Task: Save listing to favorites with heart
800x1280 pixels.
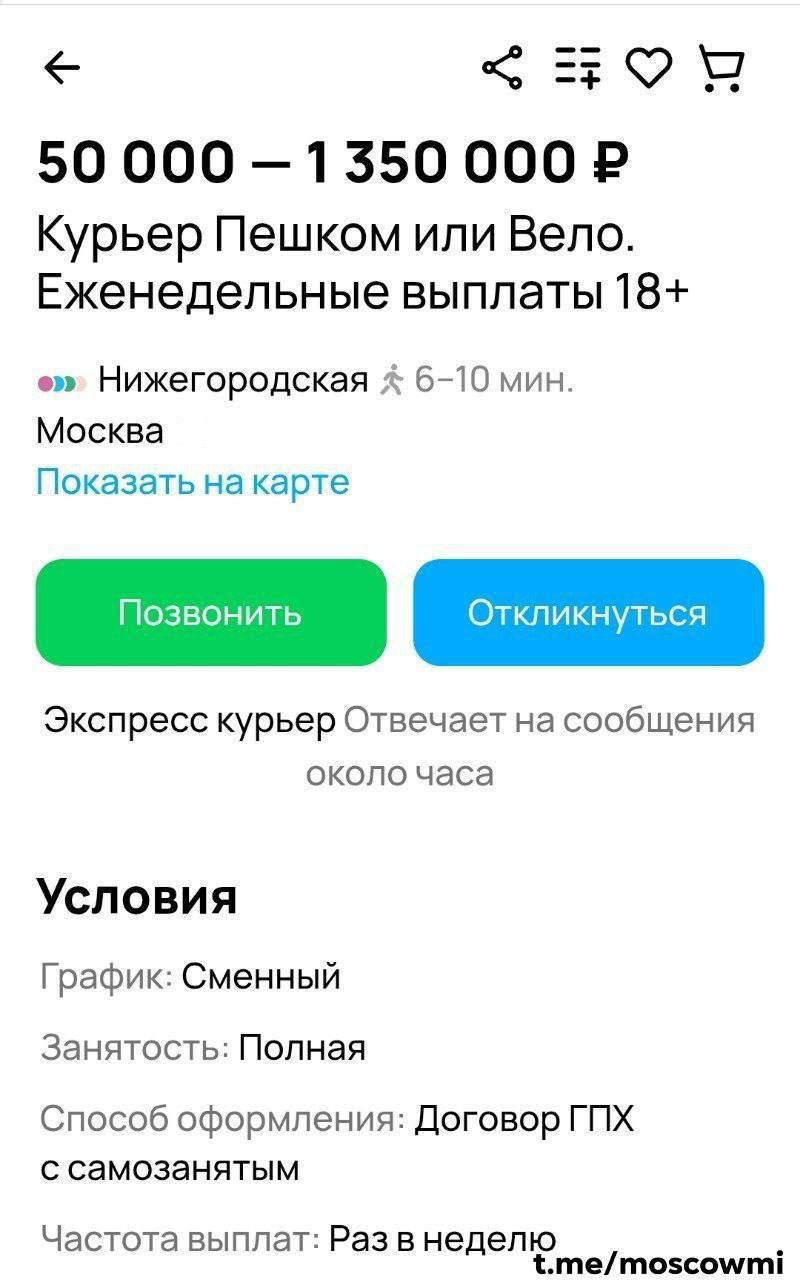Action: tap(649, 68)
